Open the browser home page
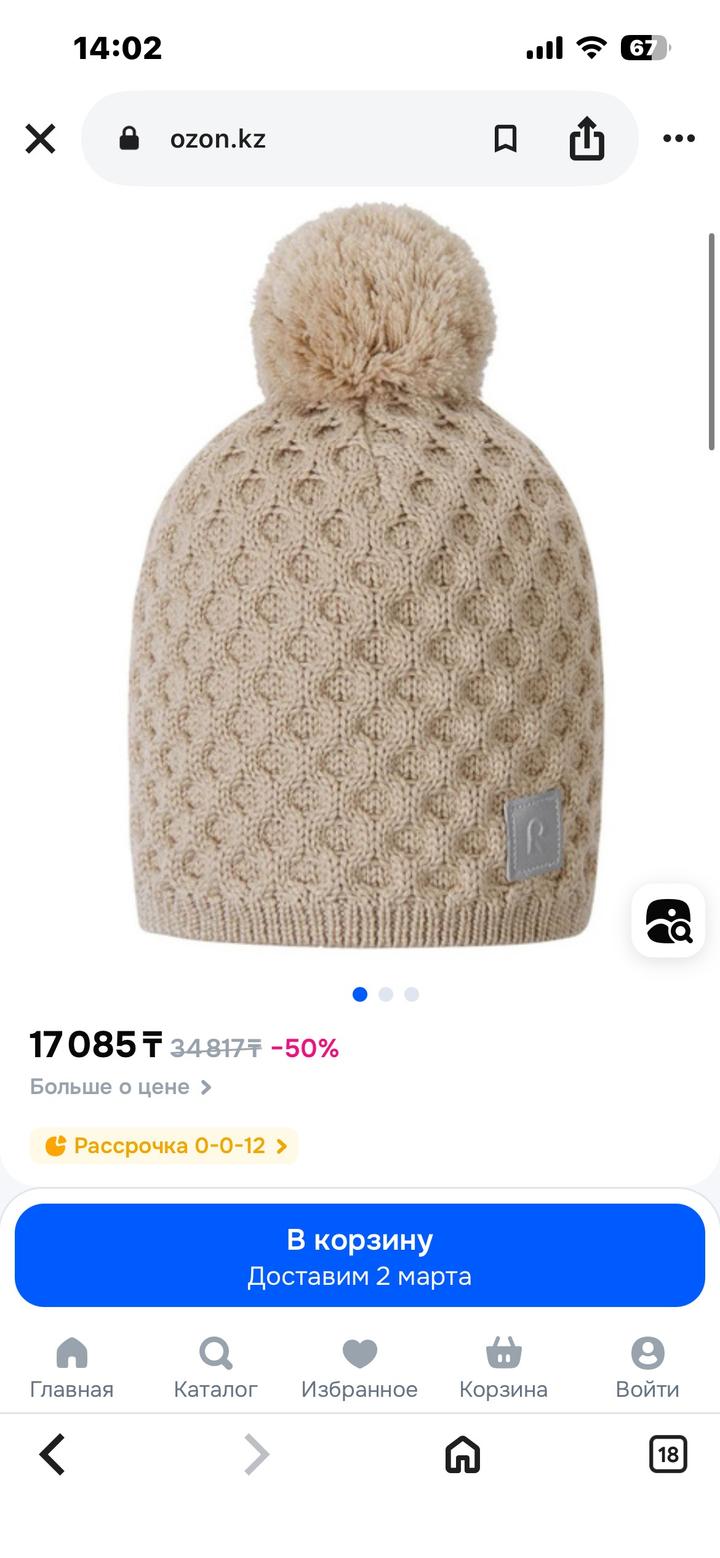 tap(462, 1454)
